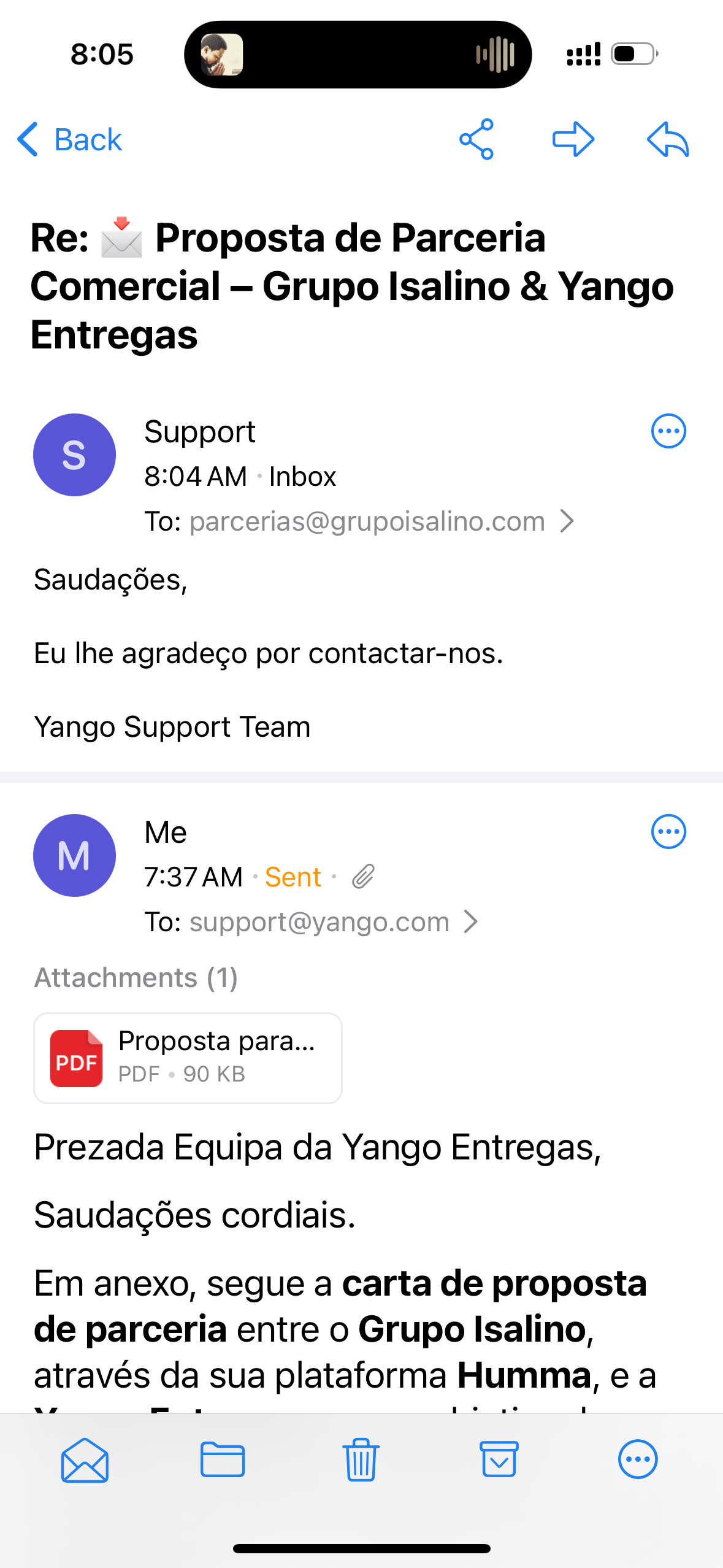Archive this email thread
This screenshot has width=723, height=1568.
tap(499, 1460)
